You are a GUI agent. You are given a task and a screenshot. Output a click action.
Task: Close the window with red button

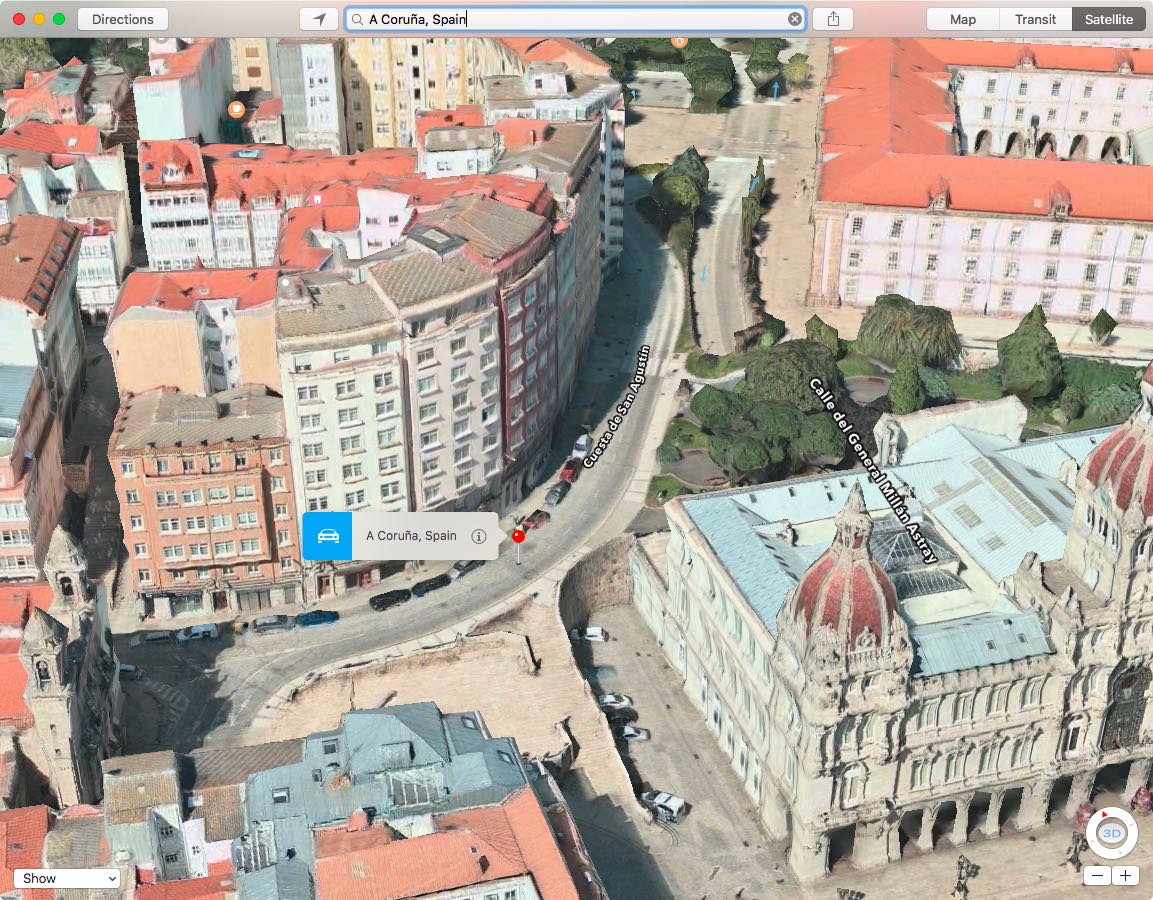pyautogui.click(x=19, y=19)
